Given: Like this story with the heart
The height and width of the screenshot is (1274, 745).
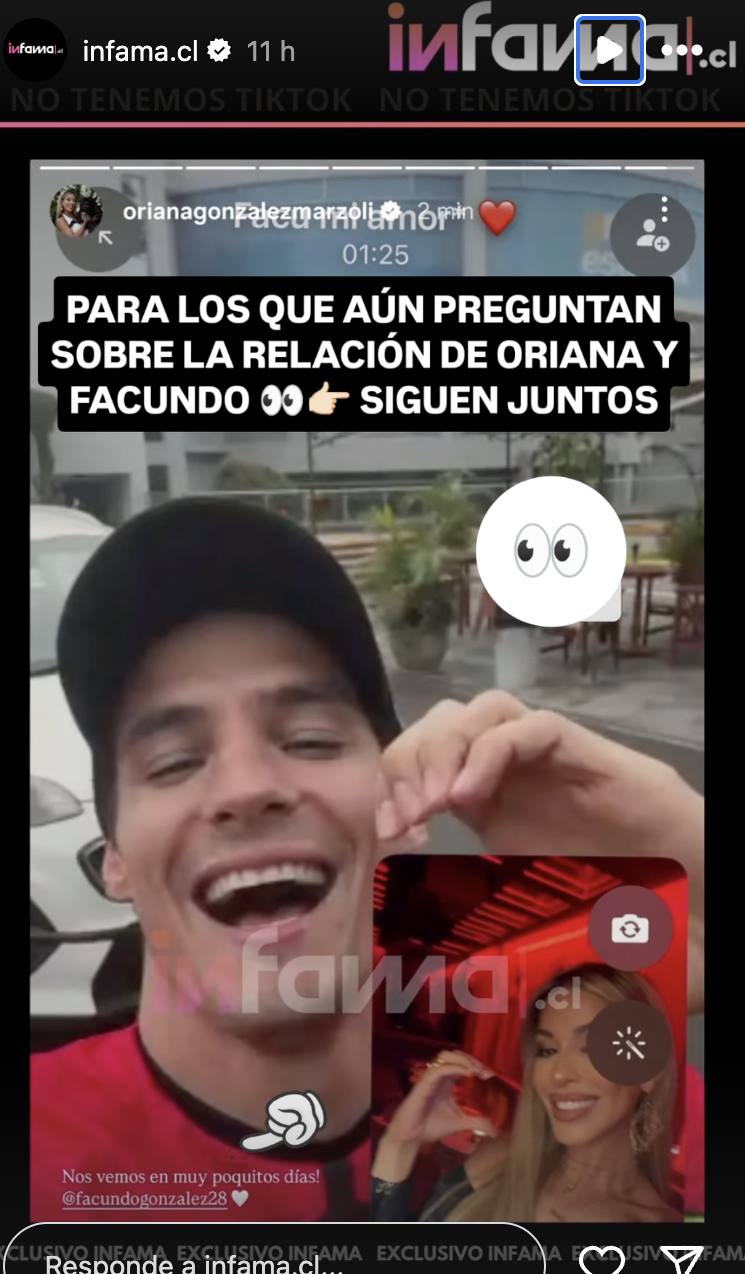Looking at the screenshot, I should [602, 1260].
